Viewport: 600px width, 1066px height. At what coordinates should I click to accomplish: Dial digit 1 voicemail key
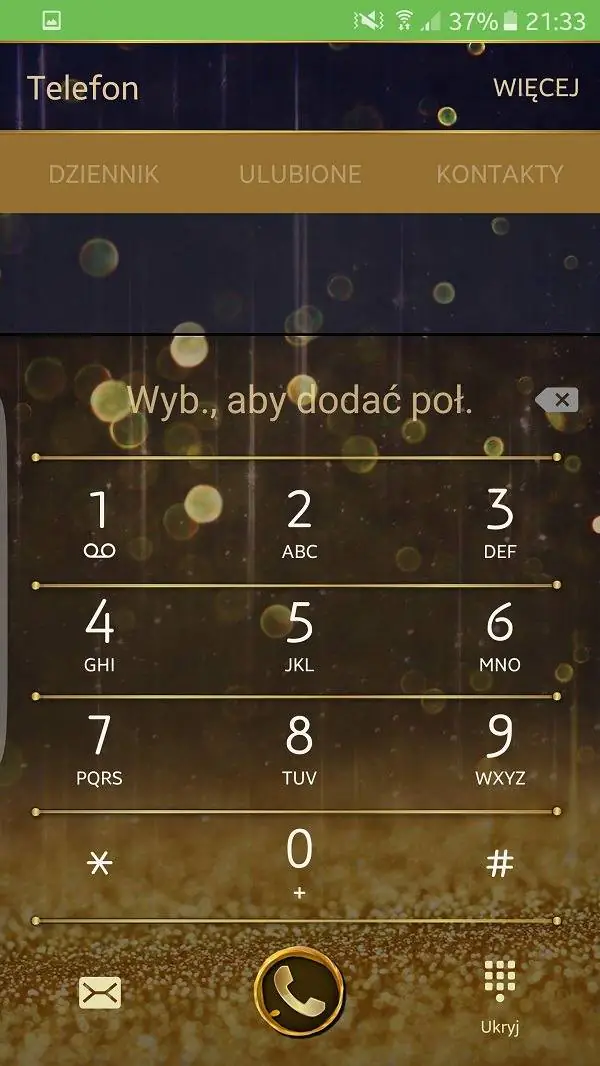pos(100,522)
